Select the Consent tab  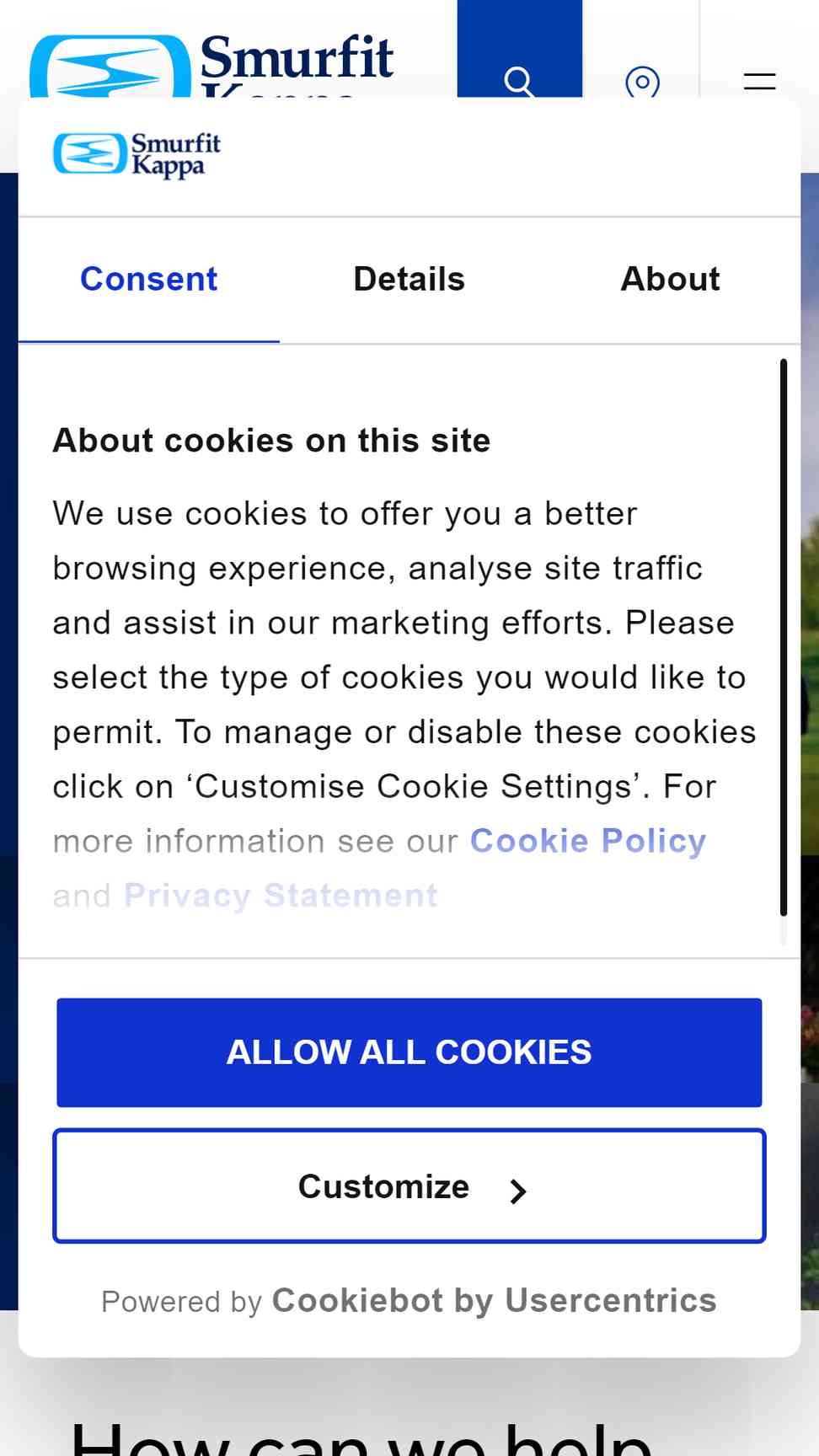click(x=149, y=280)
